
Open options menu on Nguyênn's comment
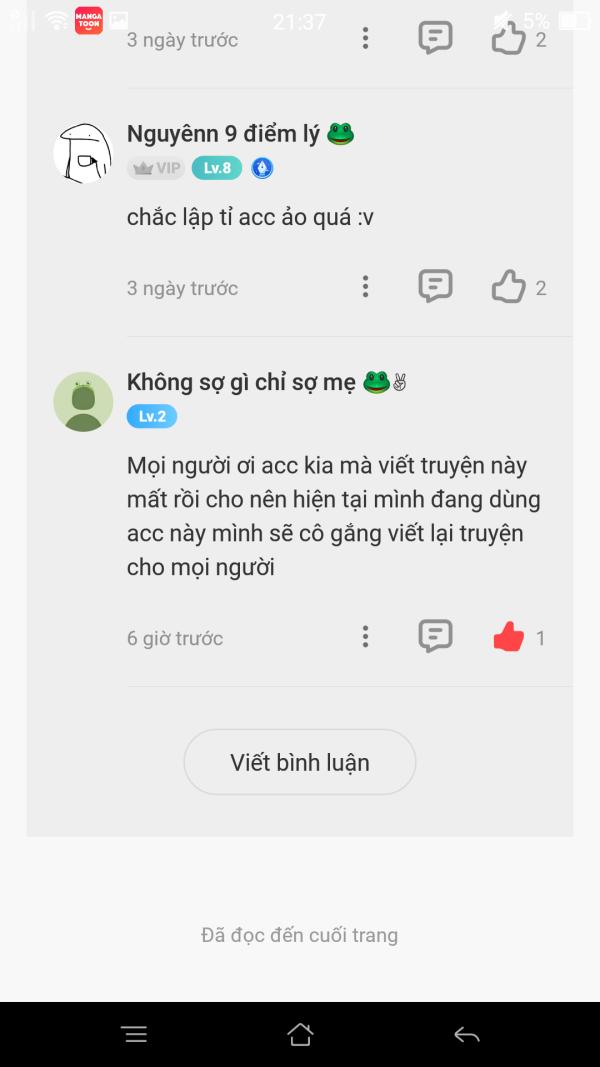pyautogui.click(x=365, y=286)
